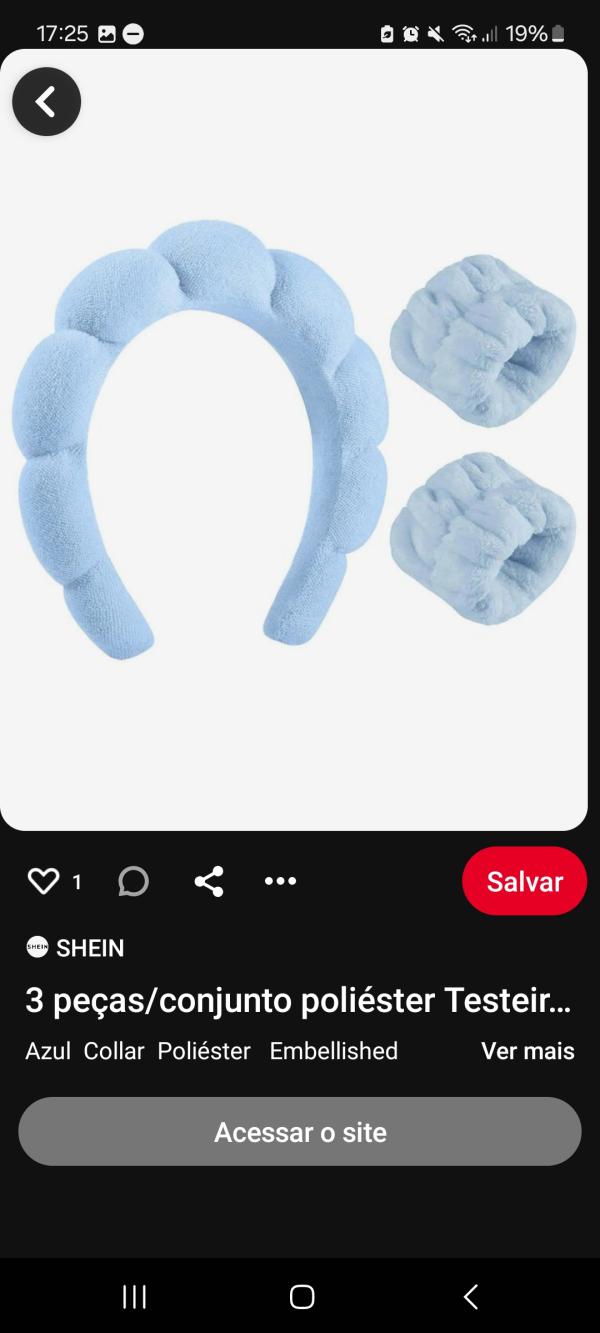This screenshot has width=600, height=1333.
Task: Open recent apps from the navigation bar
Action: pos(134,1297)
